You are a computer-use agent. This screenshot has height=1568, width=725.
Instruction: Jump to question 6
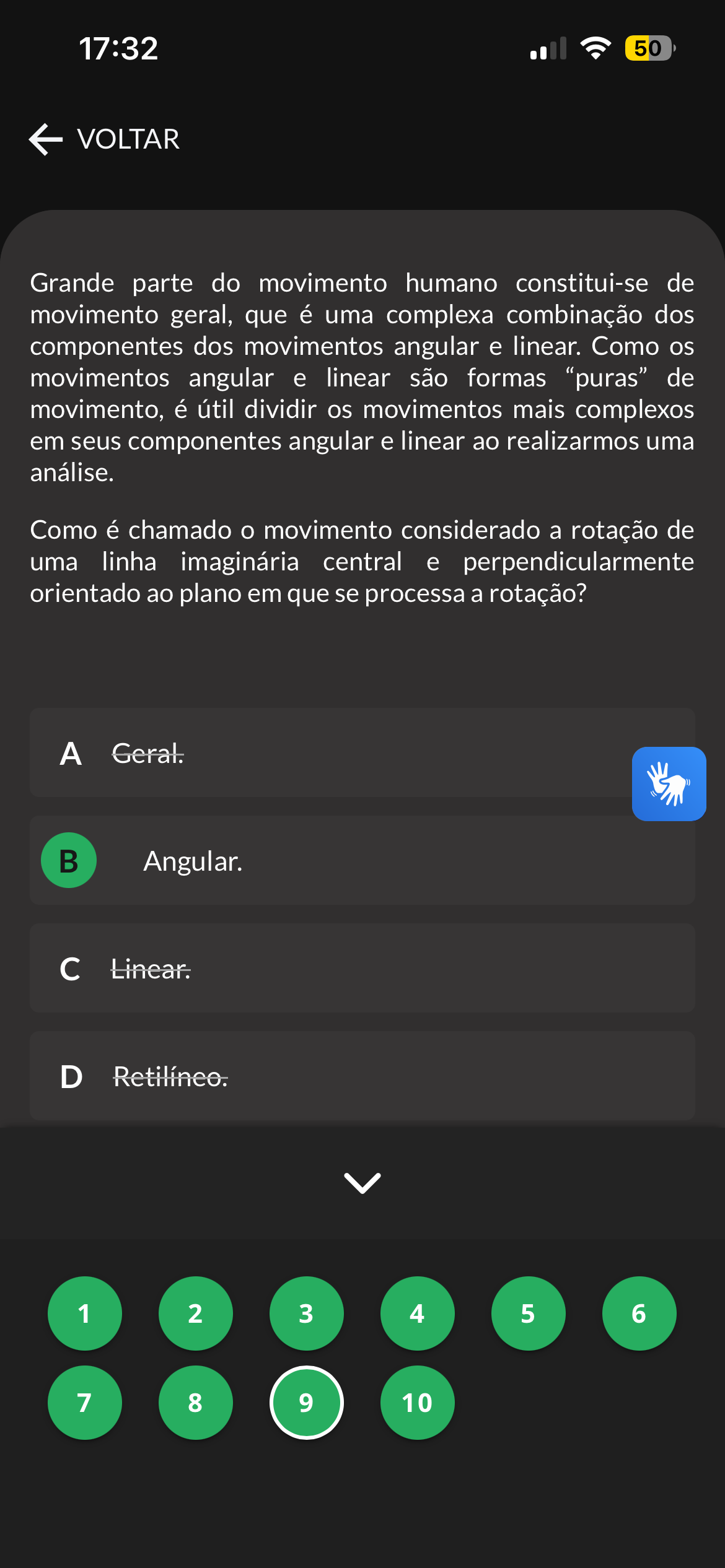[639, 1313]
